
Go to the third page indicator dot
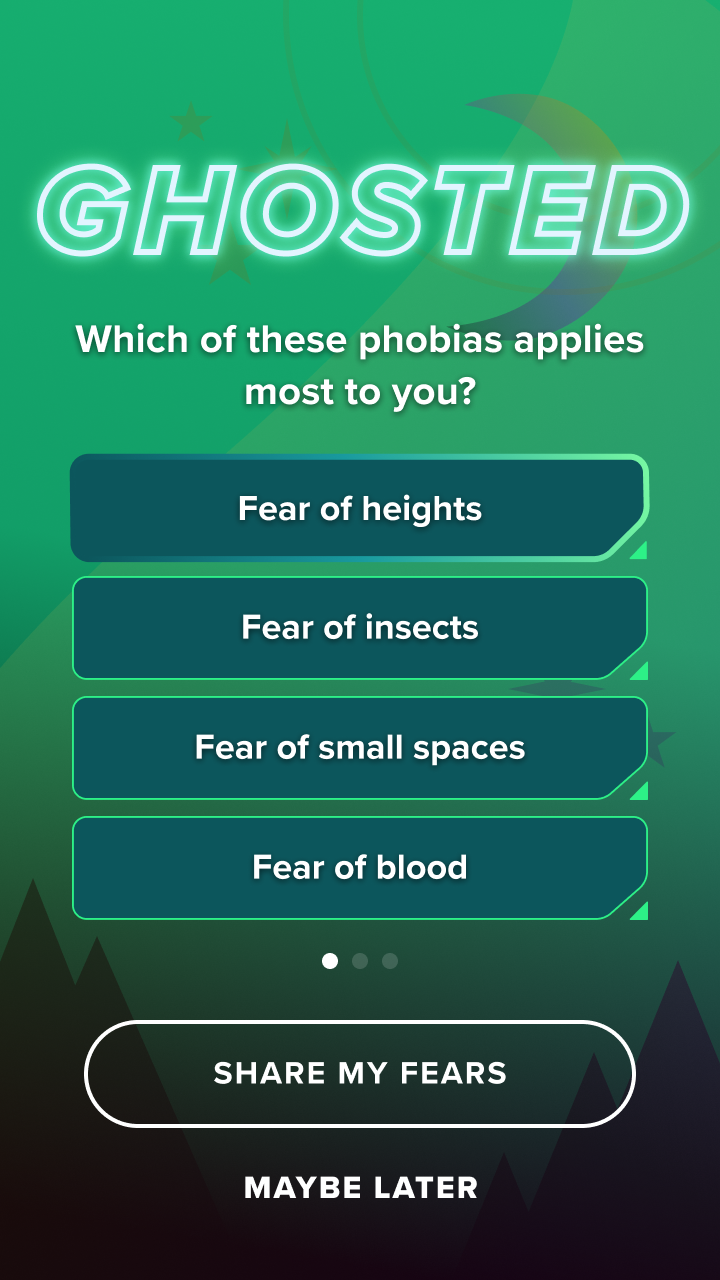pyautogui.click(x=390, y=961)
